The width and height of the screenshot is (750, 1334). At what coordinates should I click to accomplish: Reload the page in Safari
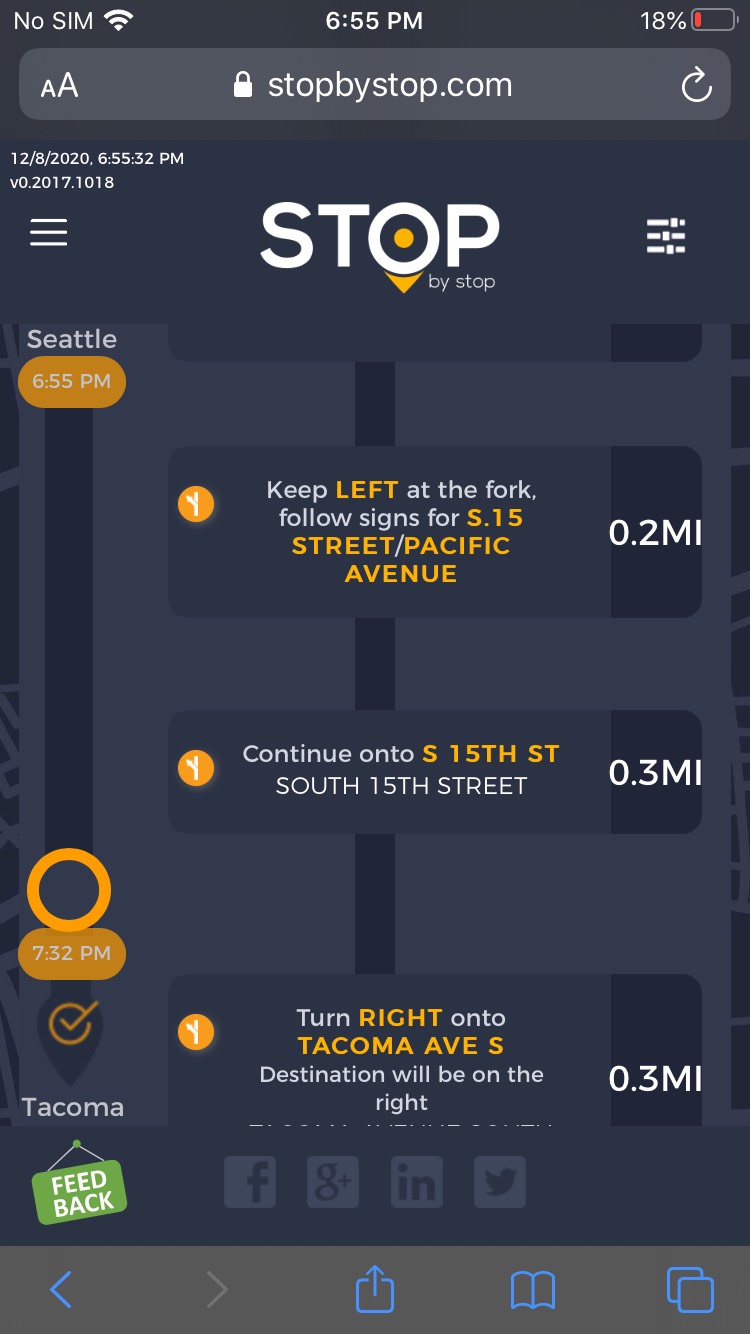point(696,86)
